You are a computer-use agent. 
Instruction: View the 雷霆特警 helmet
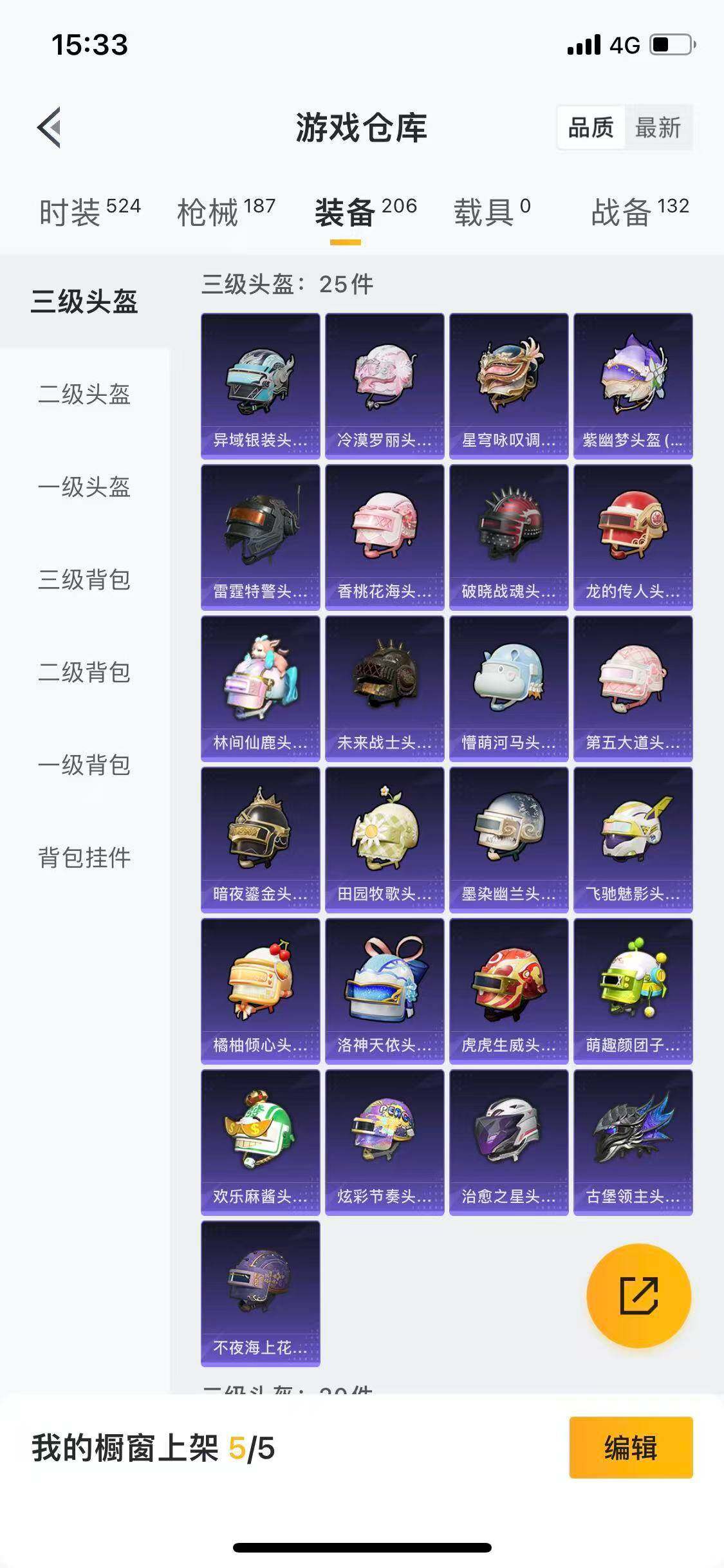[x=260, y=539]
